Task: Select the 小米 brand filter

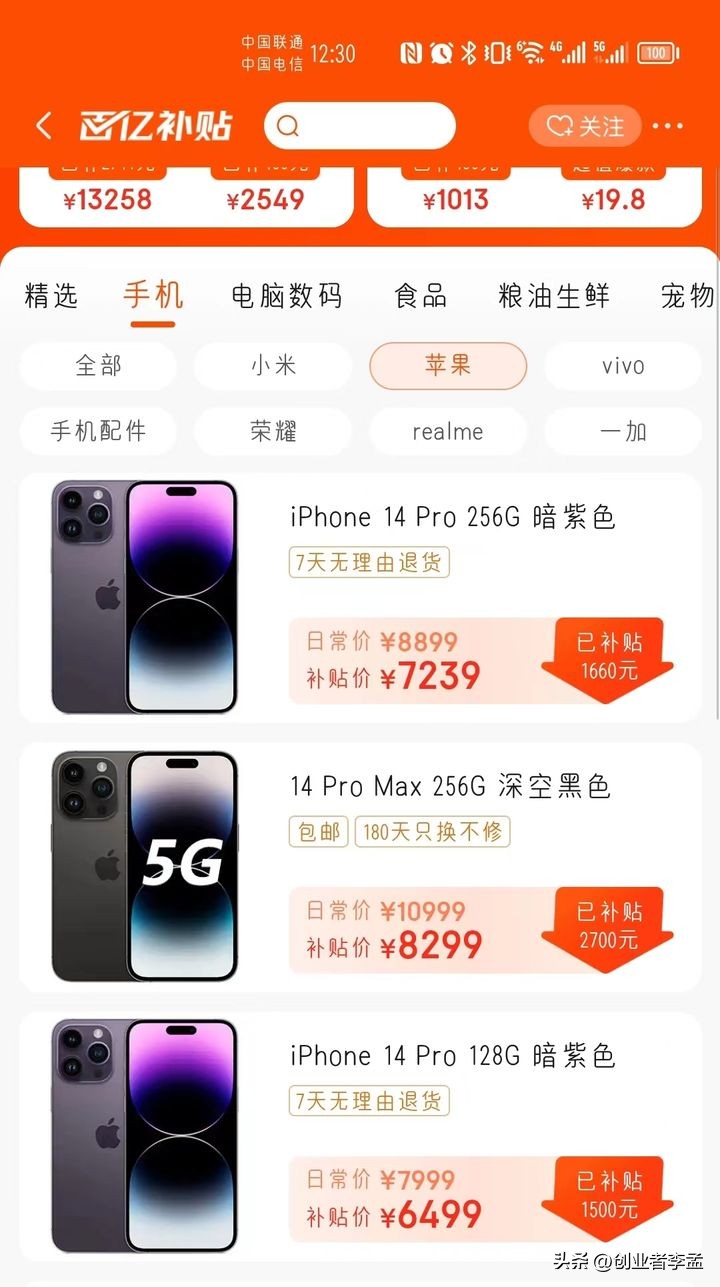Action: click(273, 366)
